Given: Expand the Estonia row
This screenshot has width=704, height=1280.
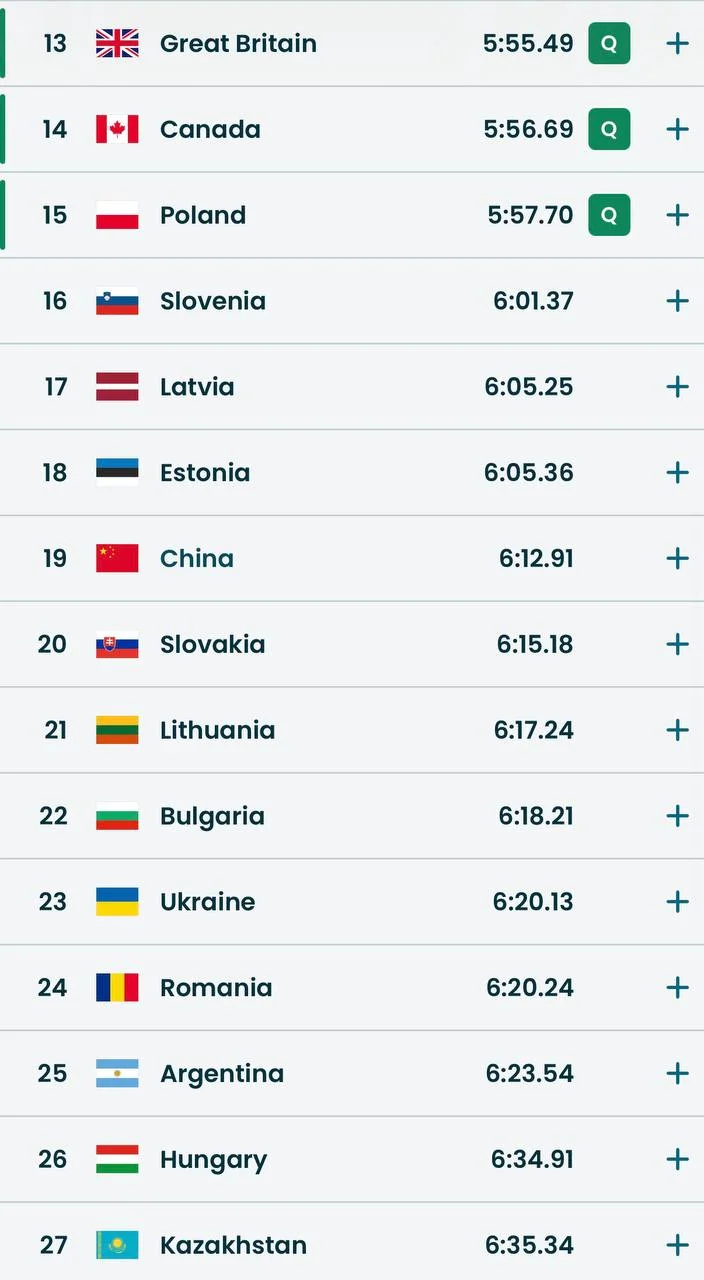Looking at the screenshot, I should pos(677,472).
